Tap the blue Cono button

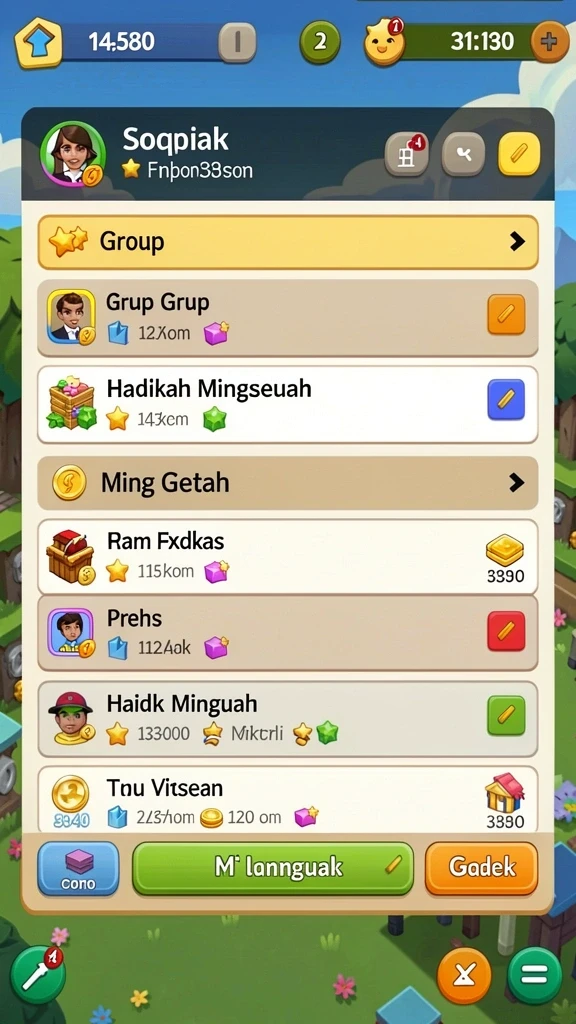78,868
